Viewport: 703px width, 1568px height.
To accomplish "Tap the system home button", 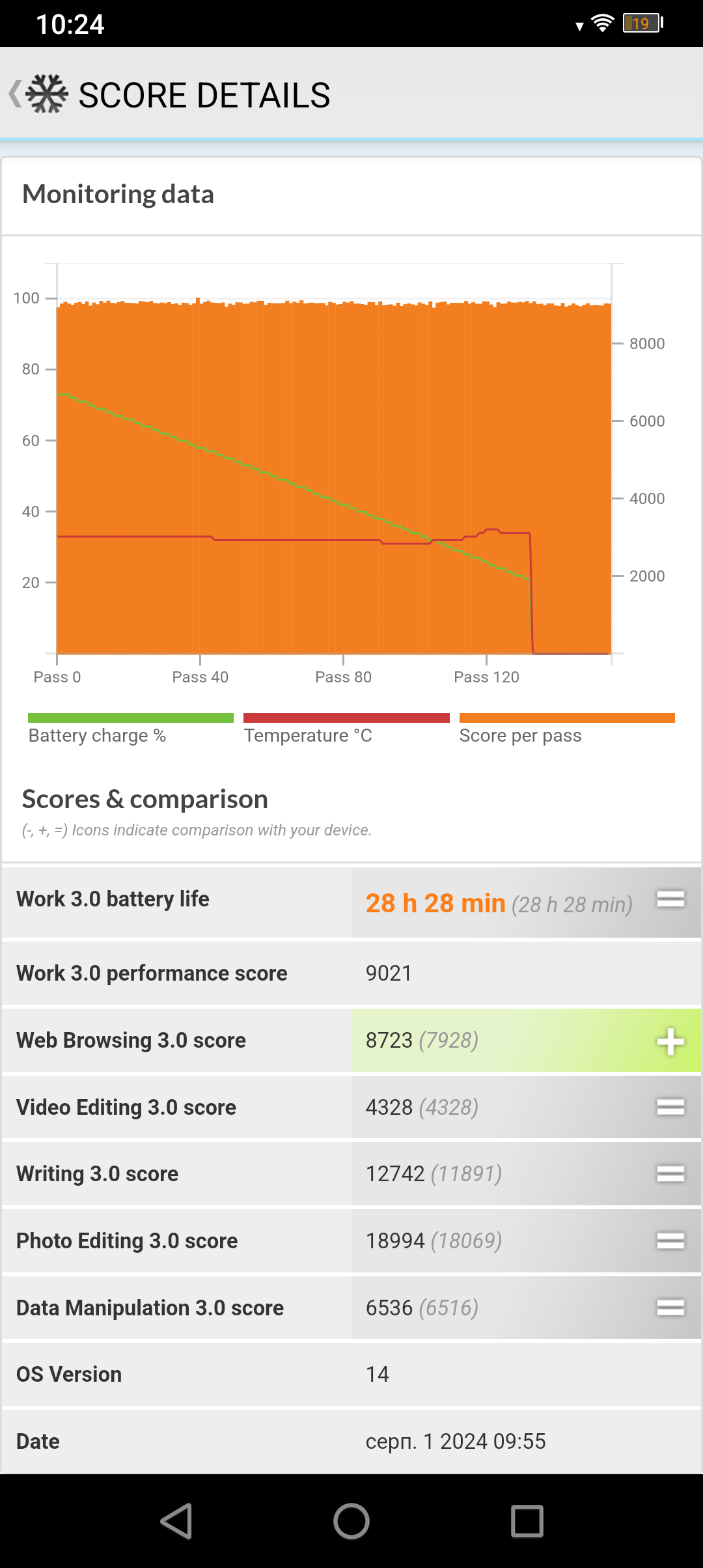I will (351, 1521).
